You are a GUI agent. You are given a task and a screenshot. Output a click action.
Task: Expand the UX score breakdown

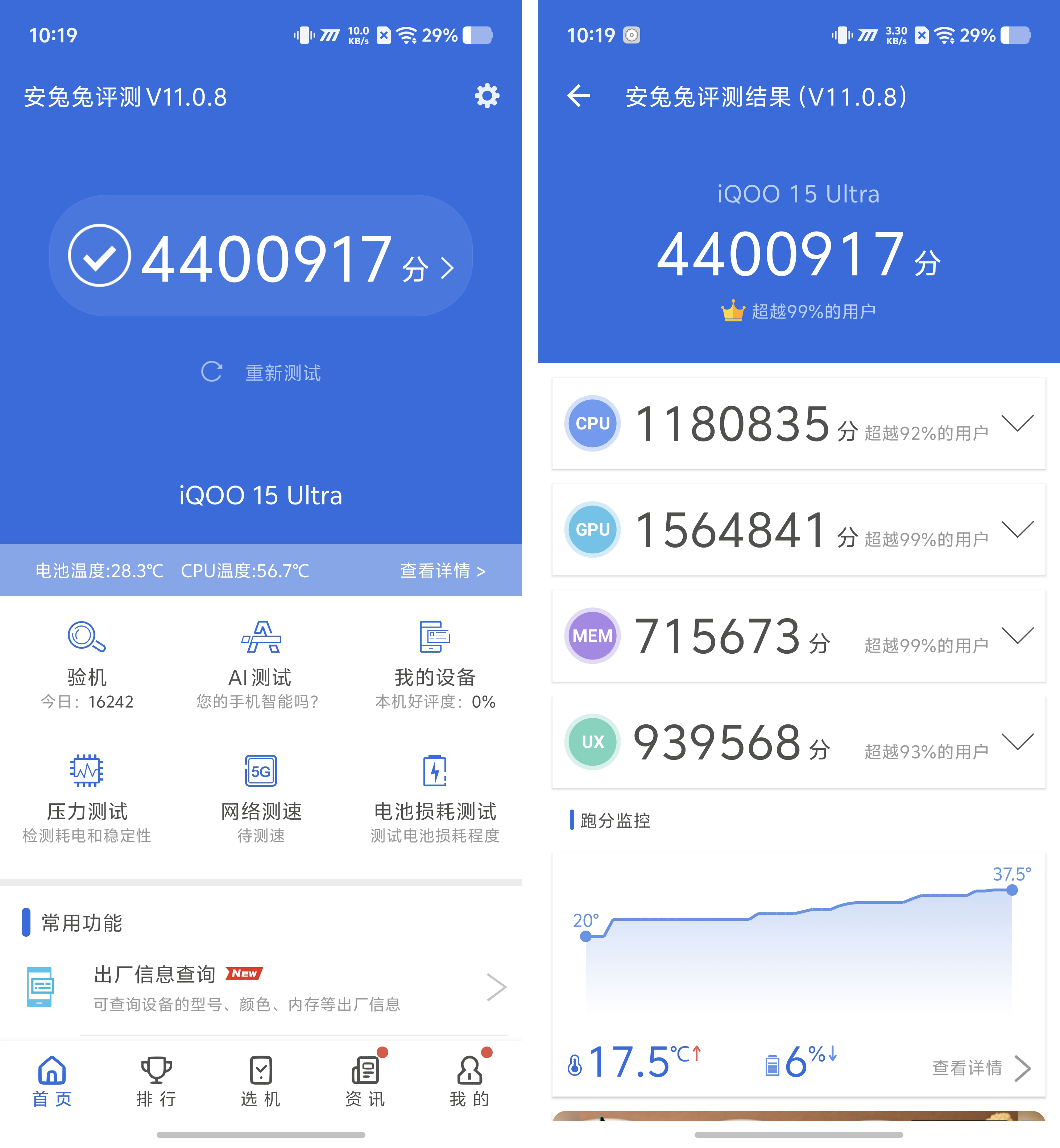(x=1017, y=741)
